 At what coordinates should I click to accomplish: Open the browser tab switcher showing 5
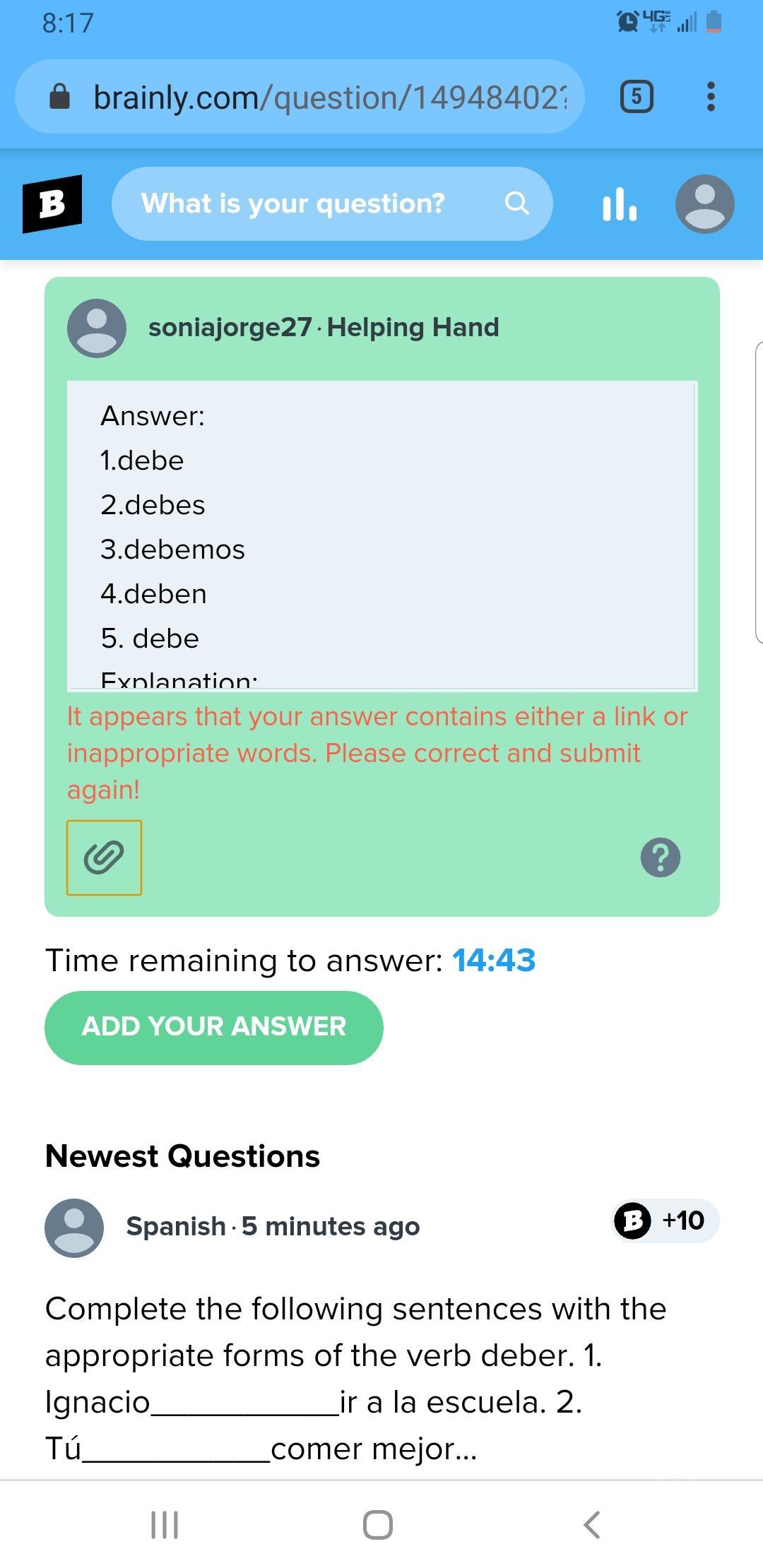(x=637, y=97)
